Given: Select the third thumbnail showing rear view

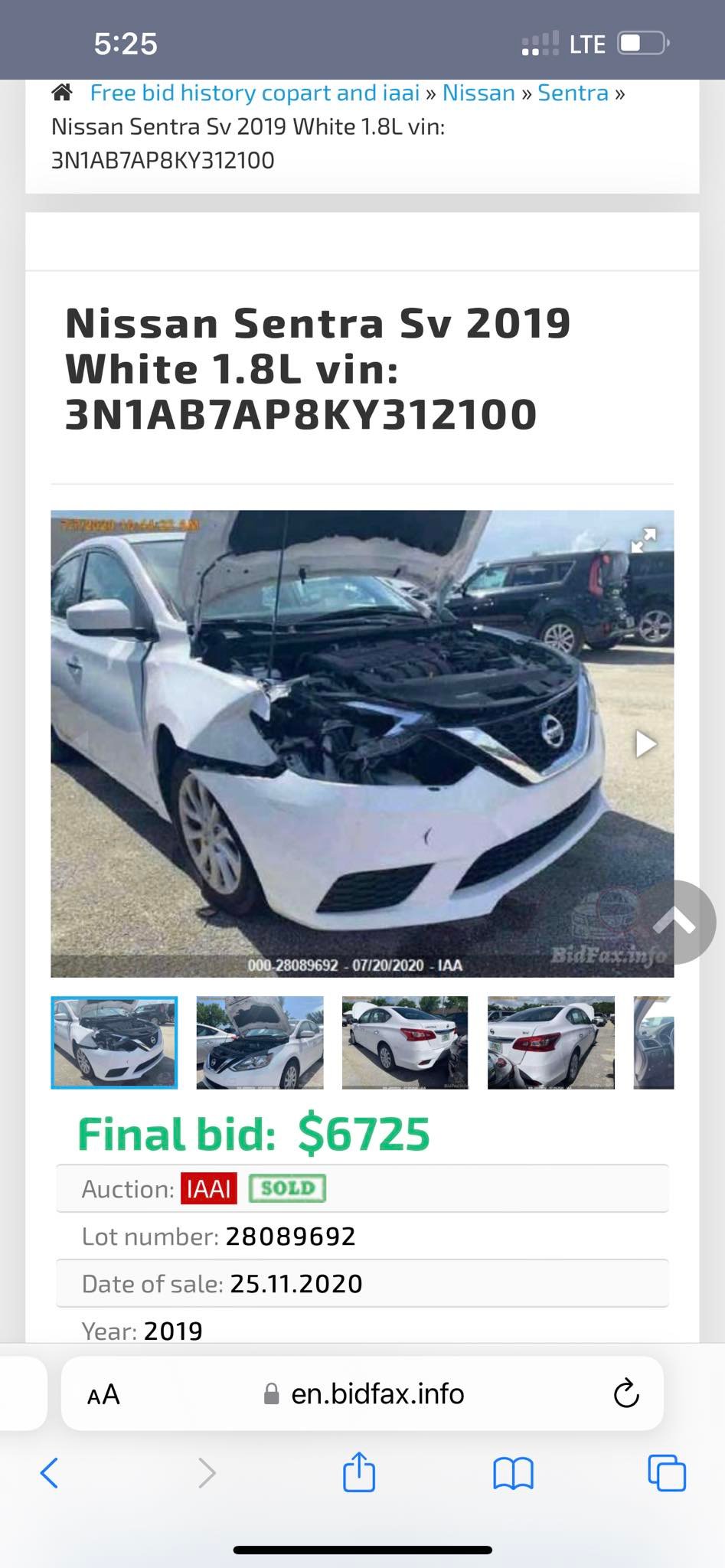Looking at the screenshot, I should [x=405, y=1042].
